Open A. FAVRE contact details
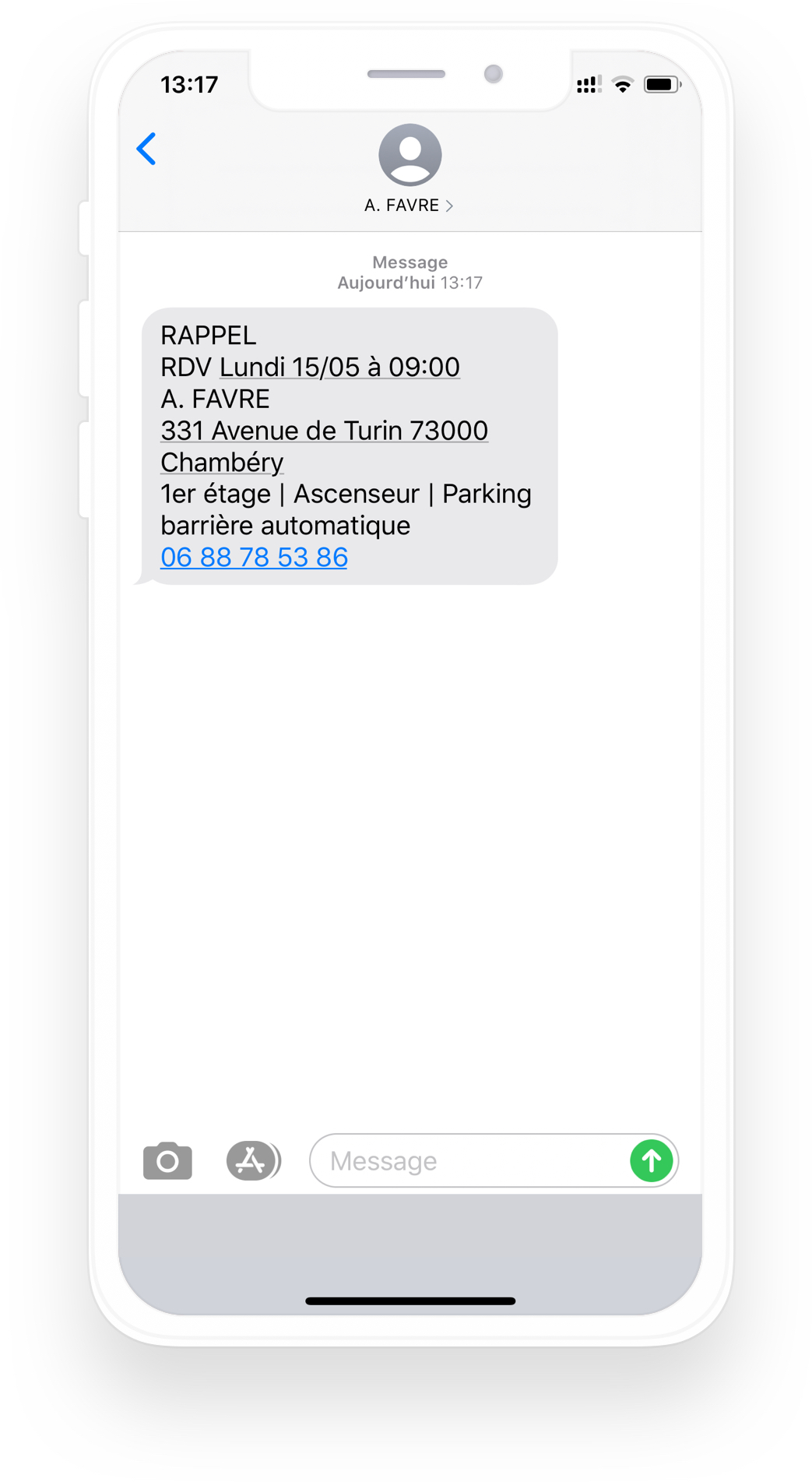The width and height of the screenshot is (812, 1482). [x=410, y=169]
